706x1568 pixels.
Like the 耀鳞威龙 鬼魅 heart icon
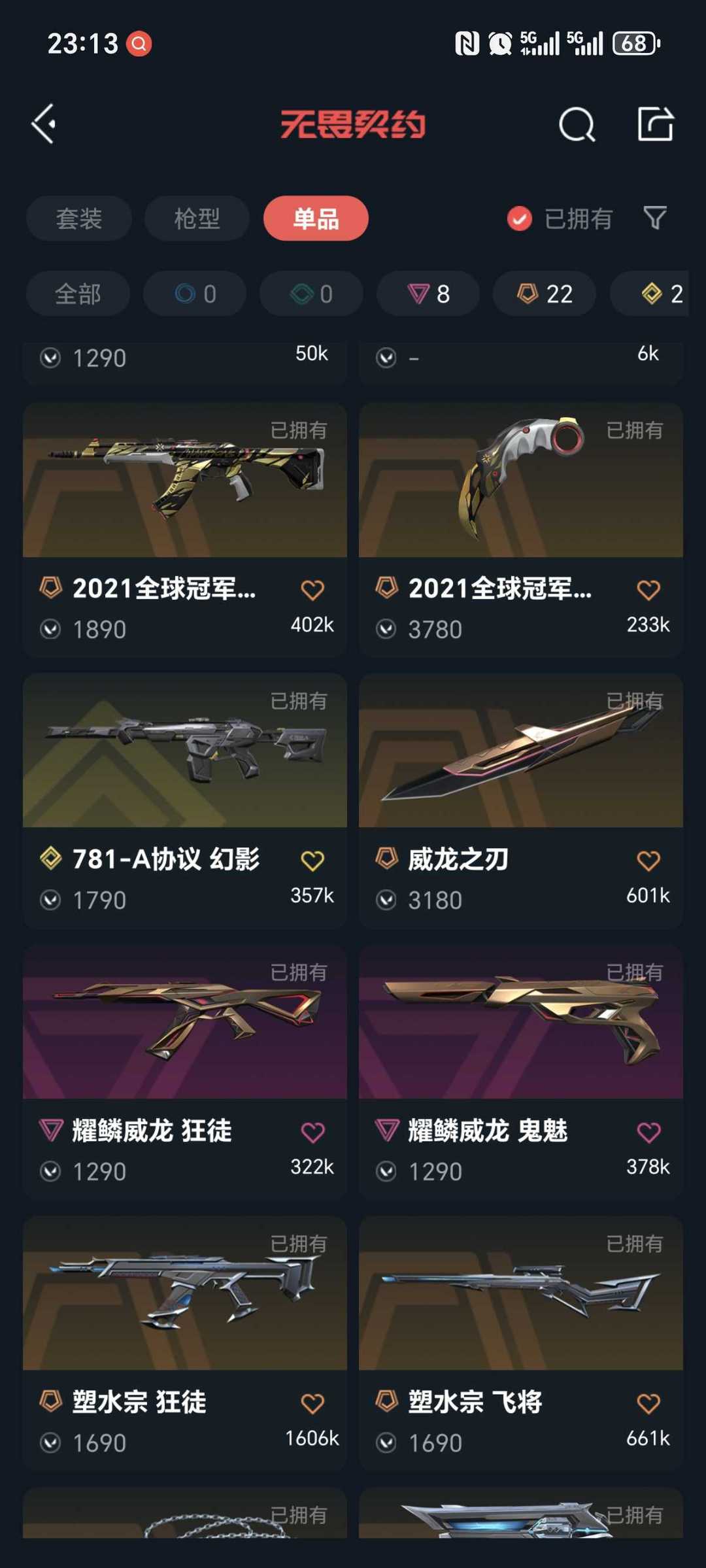648,1132
